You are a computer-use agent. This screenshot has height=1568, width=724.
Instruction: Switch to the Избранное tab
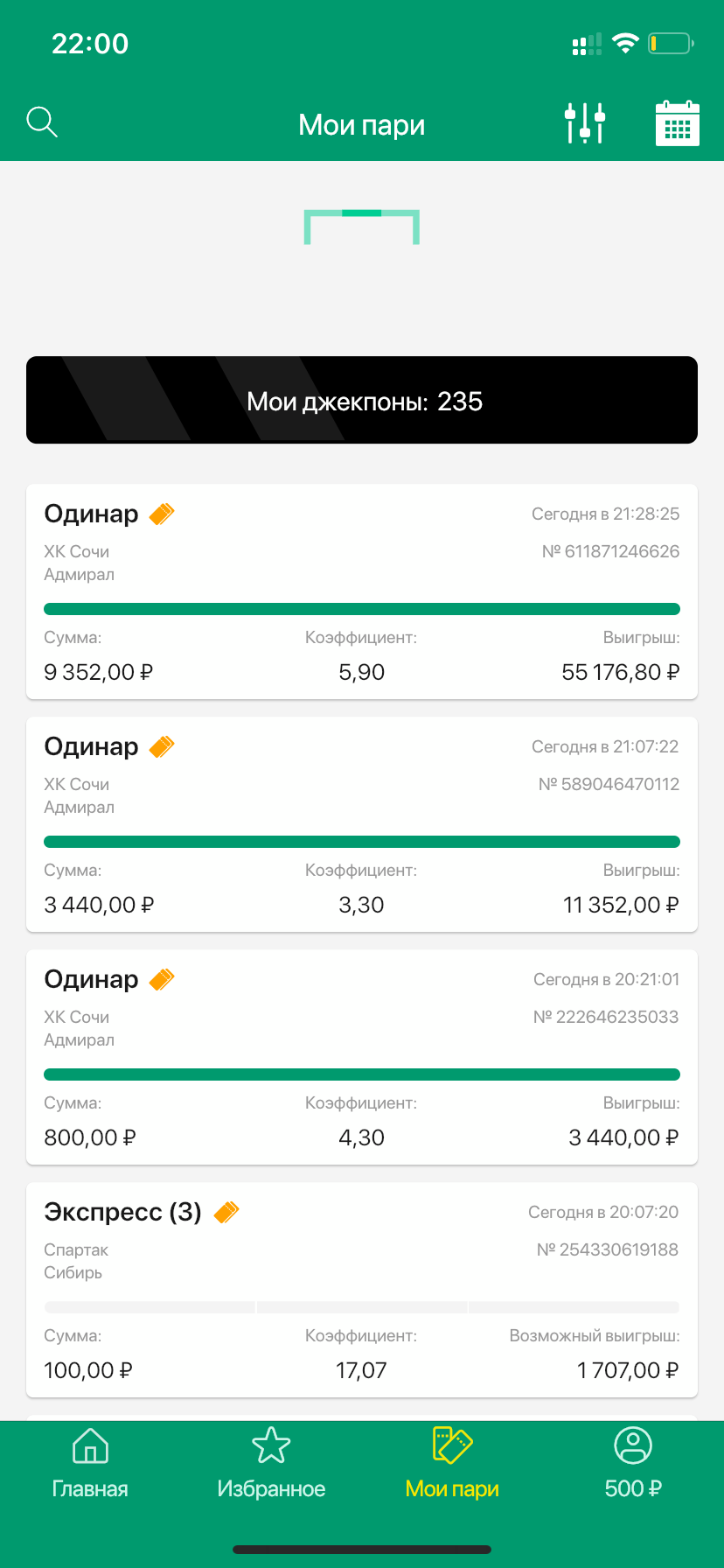coord(271,1464)
